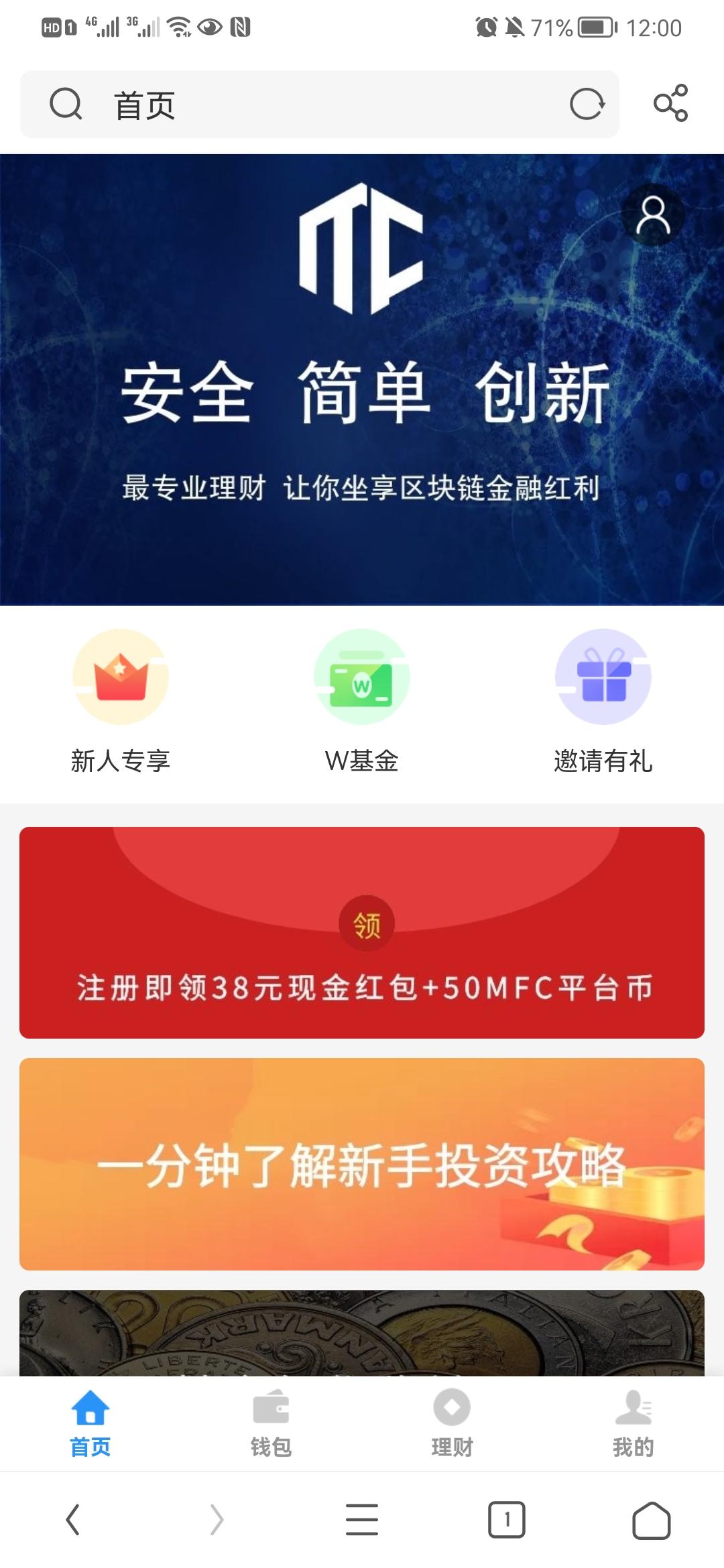Screen dimensions: 724x1568
Task: Share this page via the share icon
Action: (x=671, y=103)
